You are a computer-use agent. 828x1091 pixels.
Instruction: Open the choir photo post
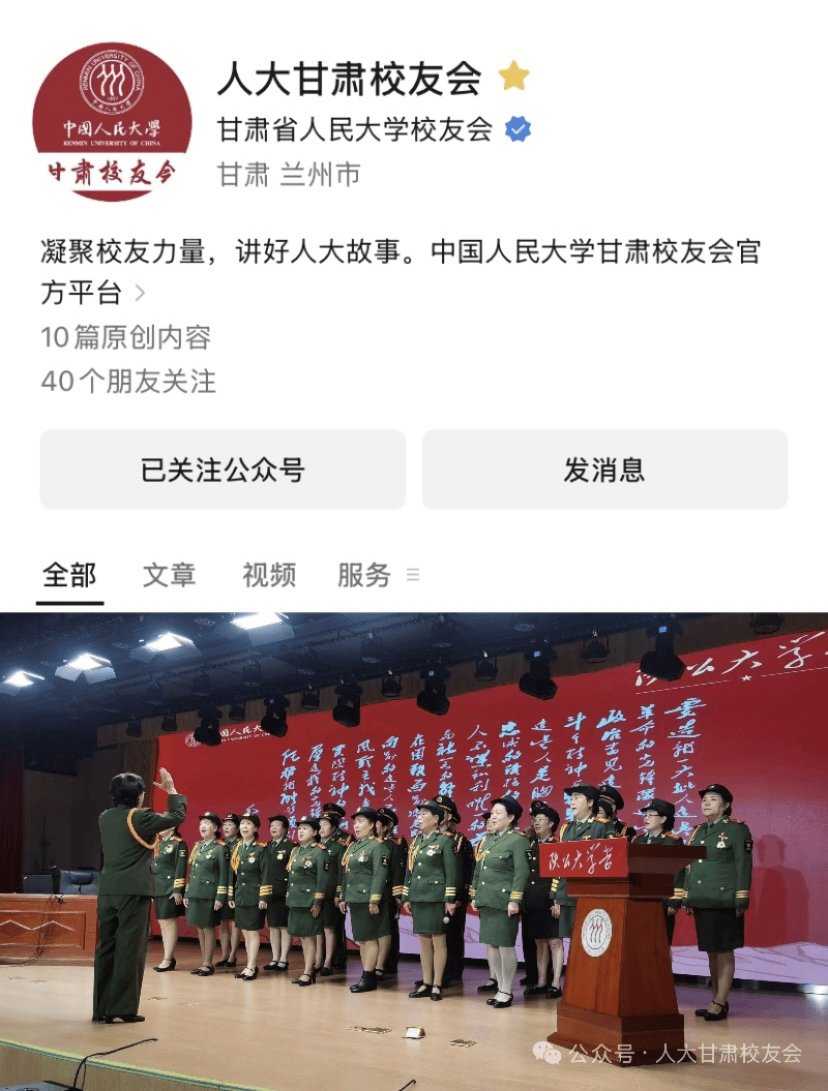pyautogui.click(x=414, y=850)
